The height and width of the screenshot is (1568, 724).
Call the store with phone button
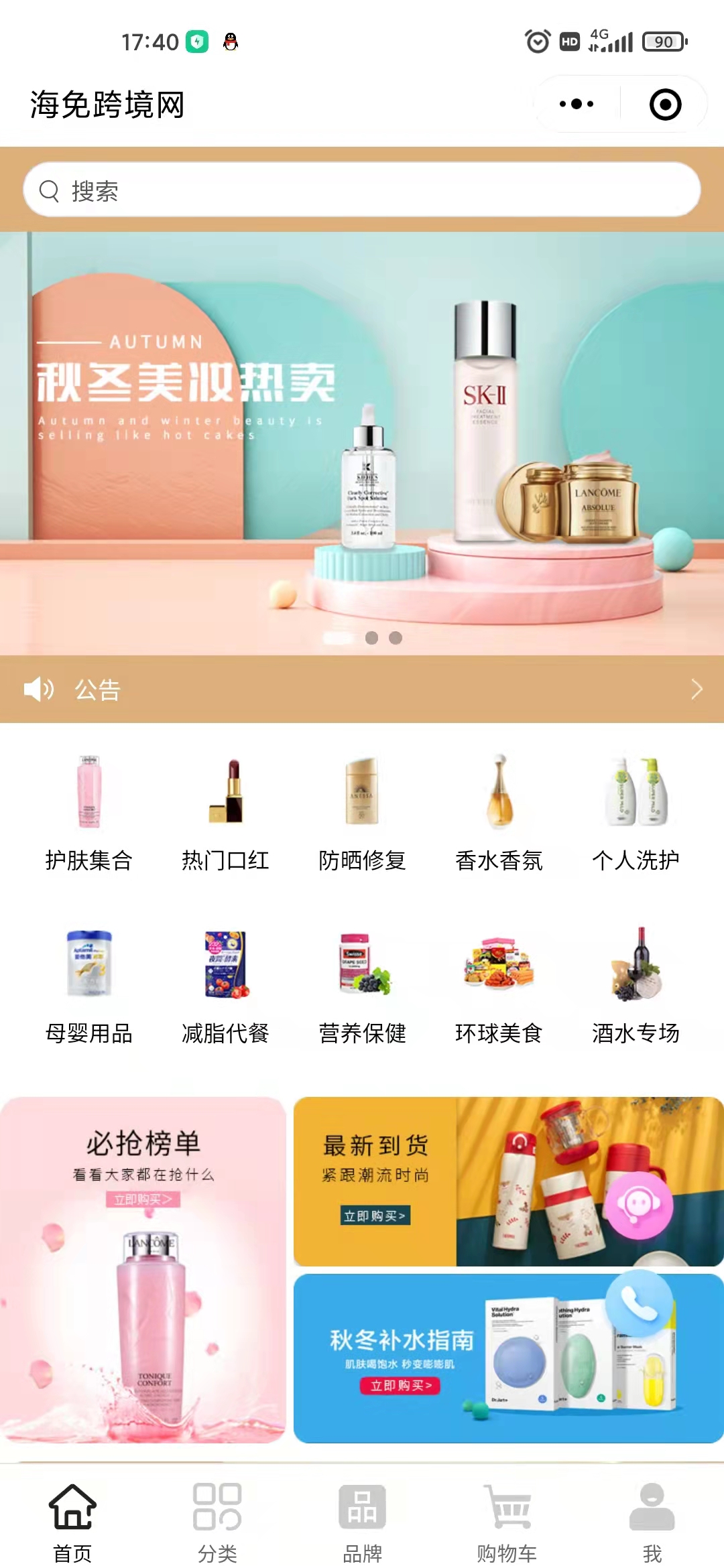coord(639,1303)
